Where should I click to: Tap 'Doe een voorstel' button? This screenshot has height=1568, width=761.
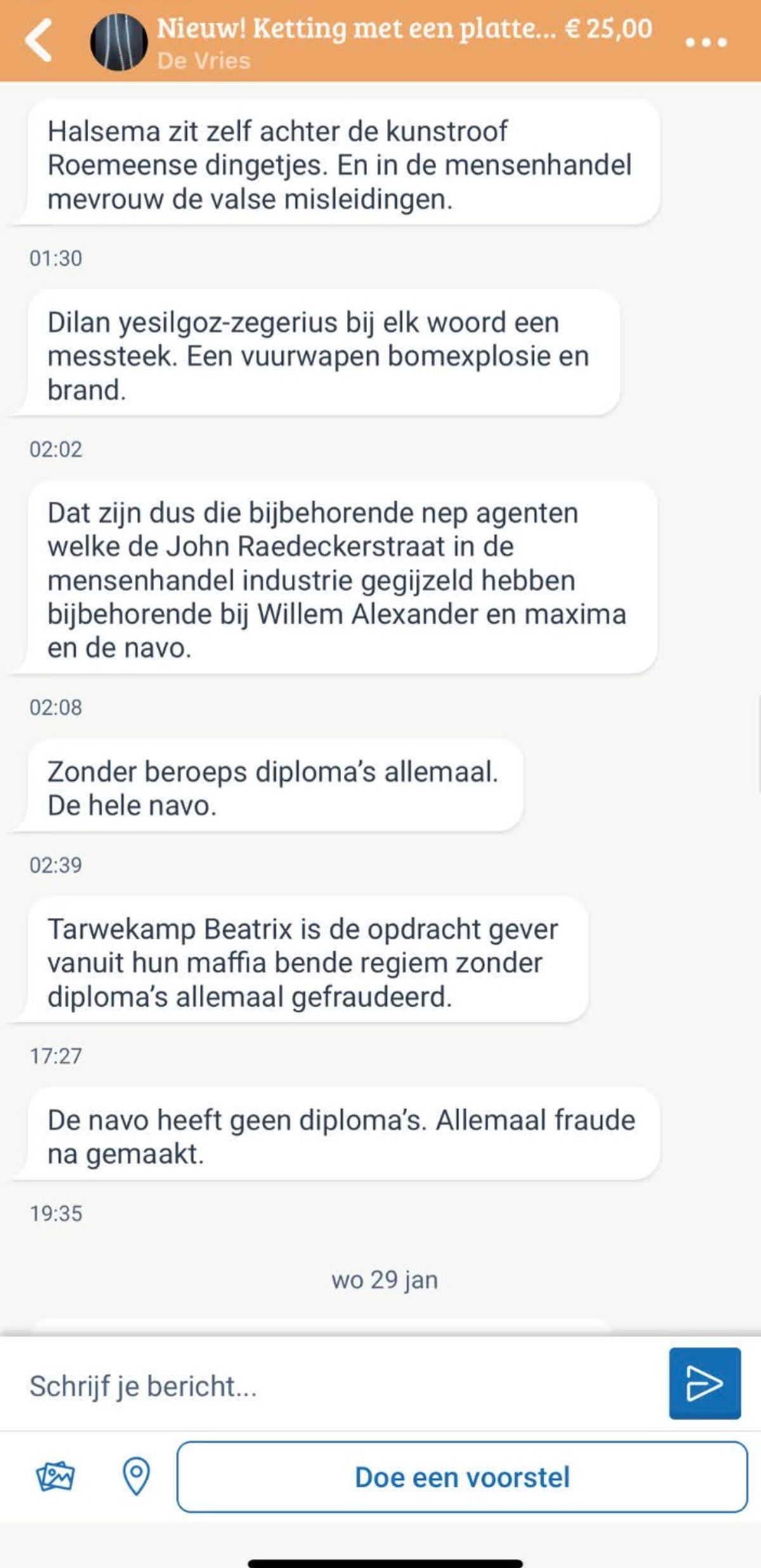[462, 1477]
